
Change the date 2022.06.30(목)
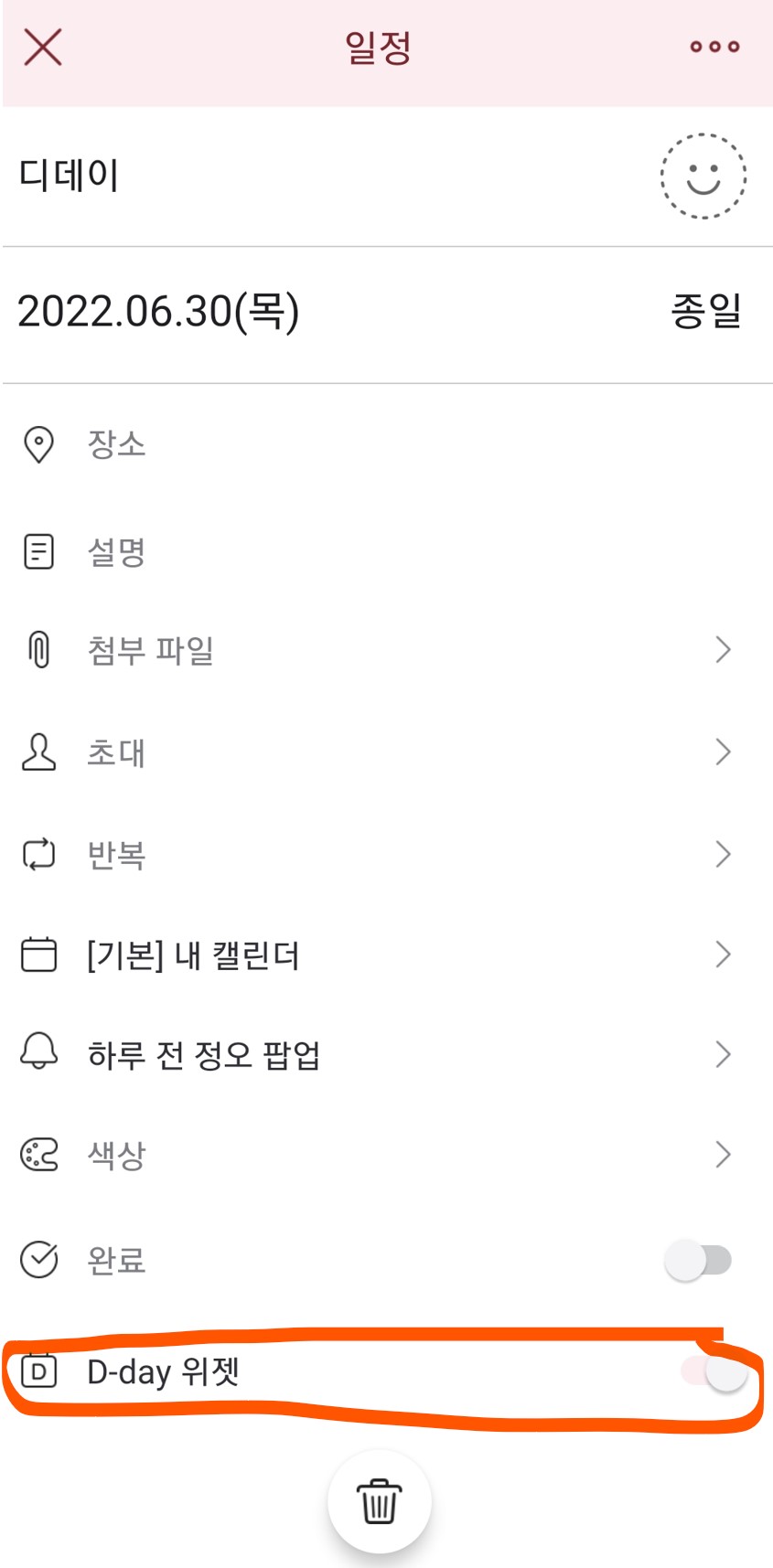point(158,312)
